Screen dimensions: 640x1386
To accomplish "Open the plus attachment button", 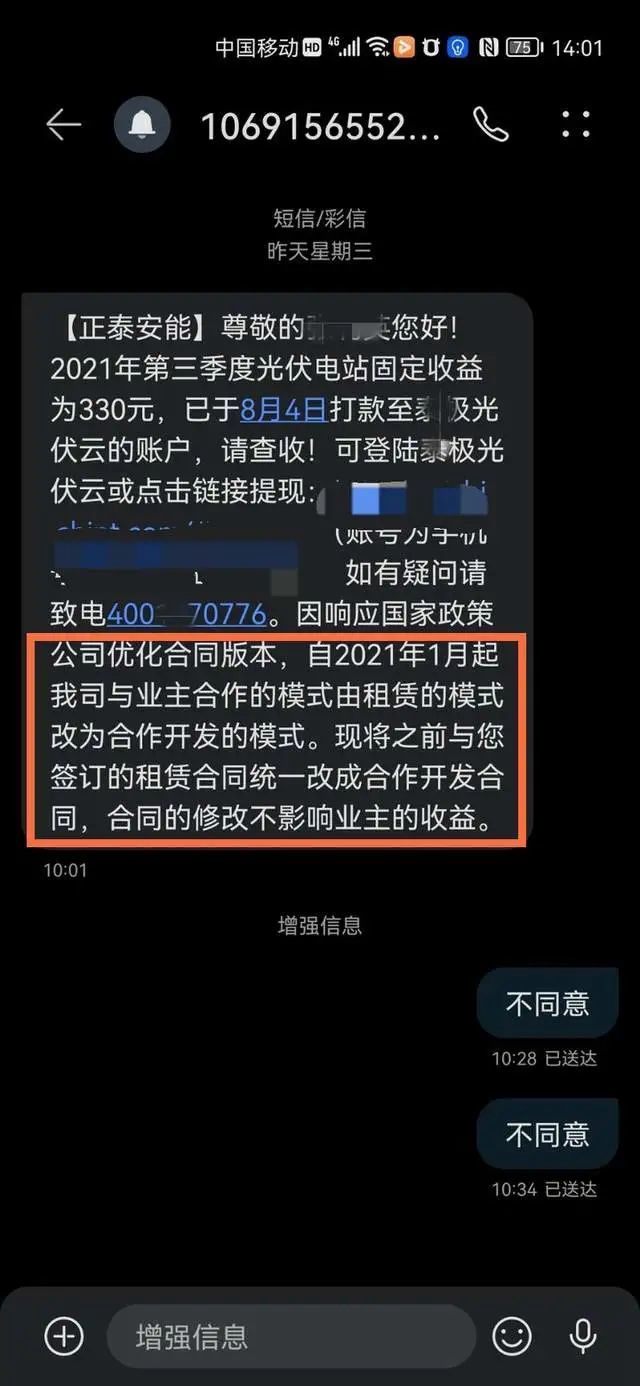I will [x=64, y=1336].
